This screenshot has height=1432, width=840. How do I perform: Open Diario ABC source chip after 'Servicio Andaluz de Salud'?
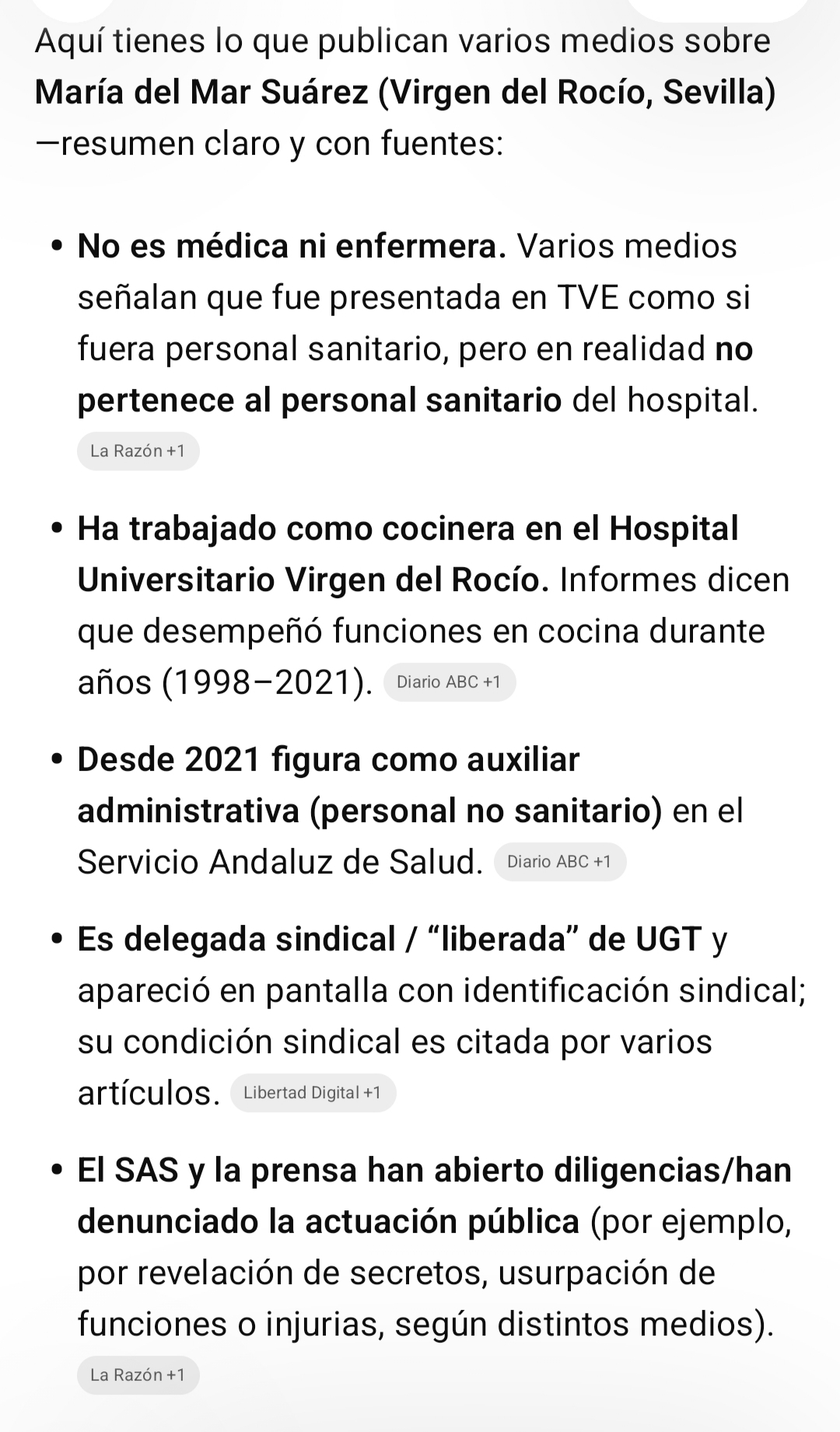[560, 862]
